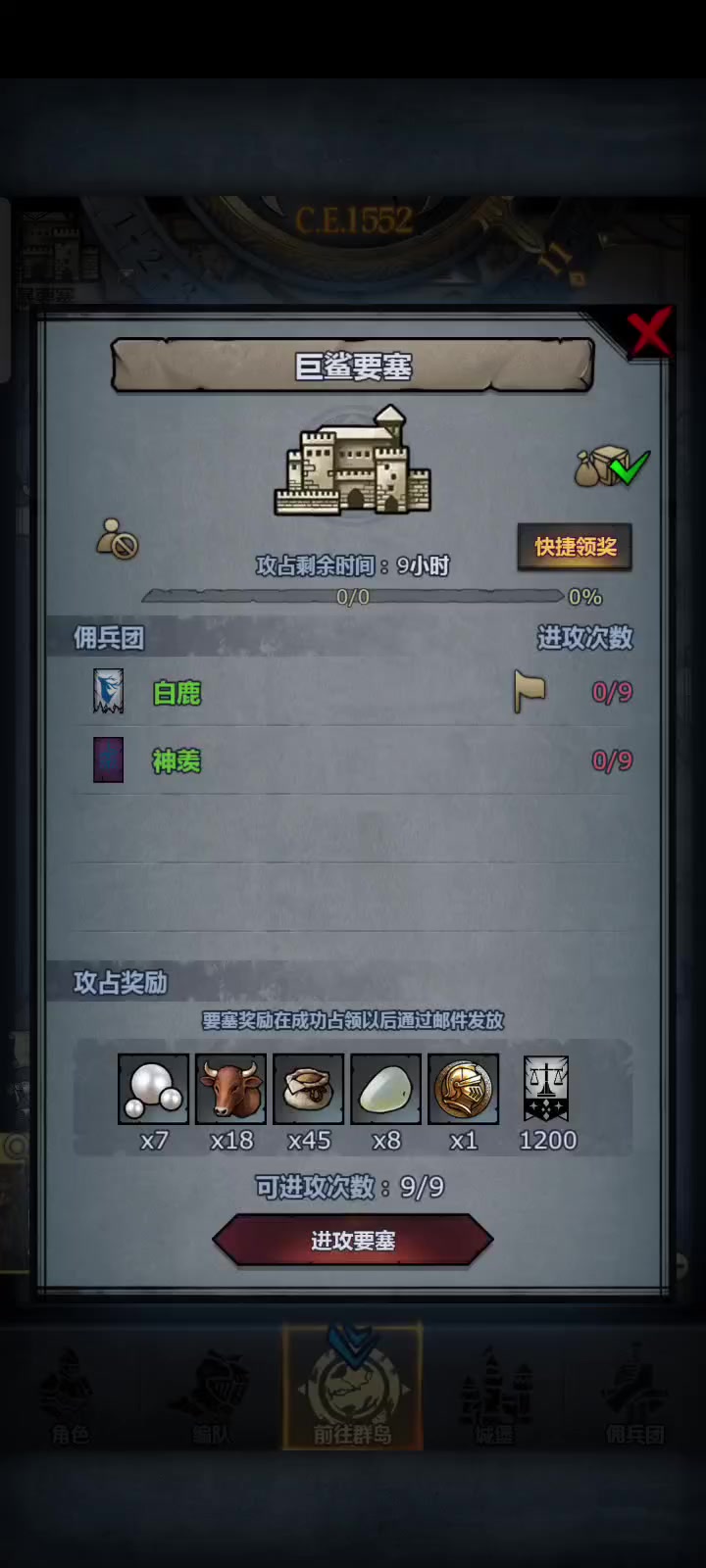This screenshot has height=1568, width=706.
Task: Close the 巨鲨要塞 dialog with the red X
Action: [x=649, y=333]
